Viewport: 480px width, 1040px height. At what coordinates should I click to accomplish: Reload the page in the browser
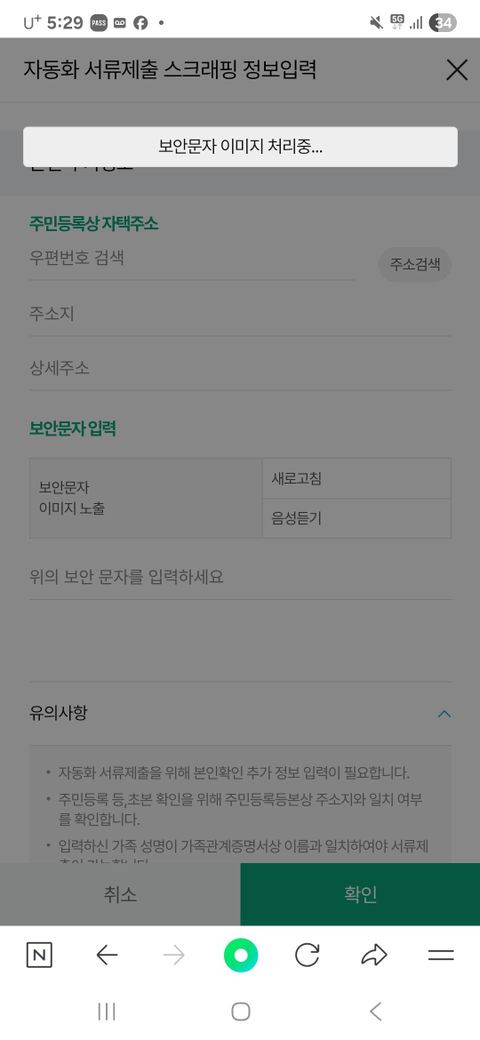click(x=307, y=955)
